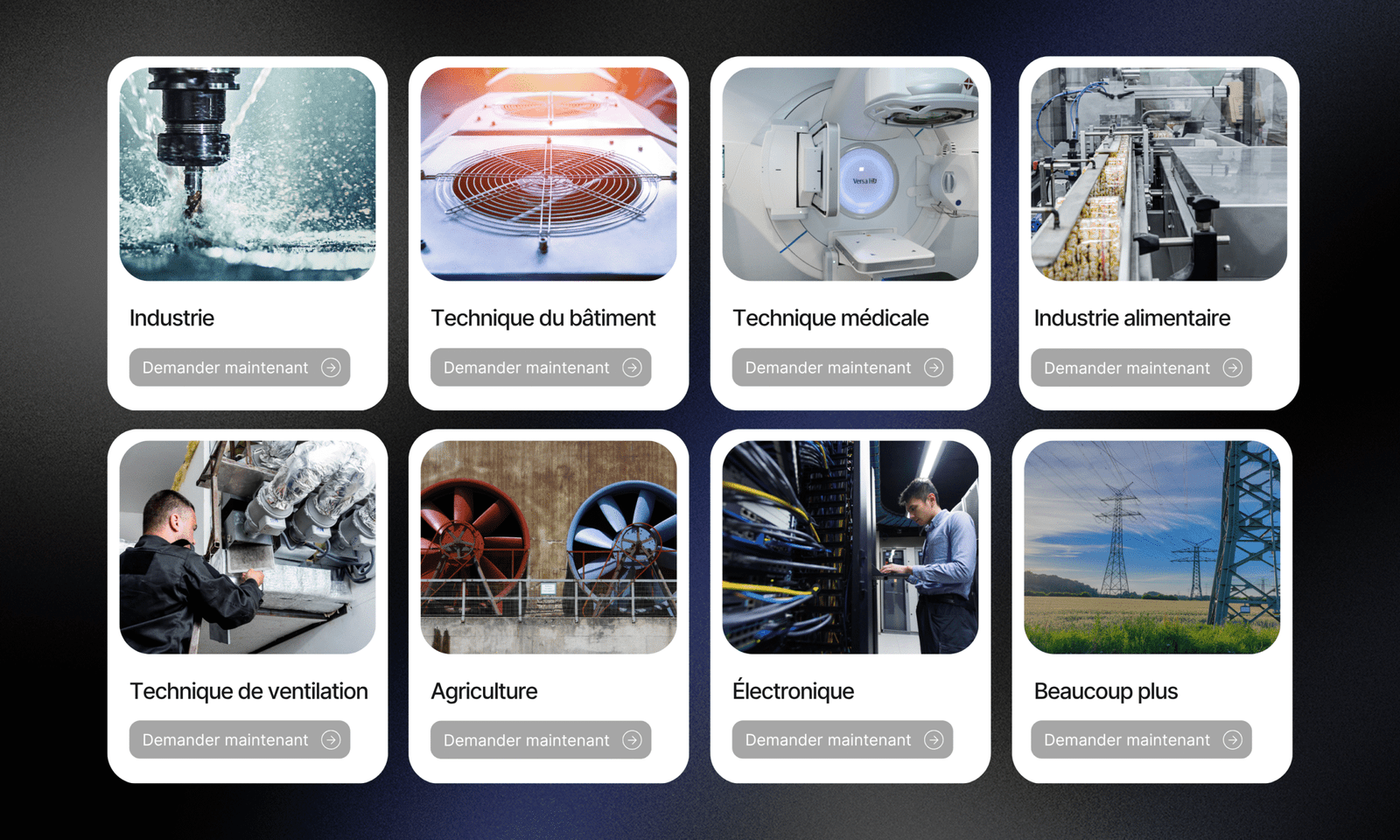Tap Demander maintenant under Agriculture
This screenshot has width=1400, height=840.
pos(540,740)
